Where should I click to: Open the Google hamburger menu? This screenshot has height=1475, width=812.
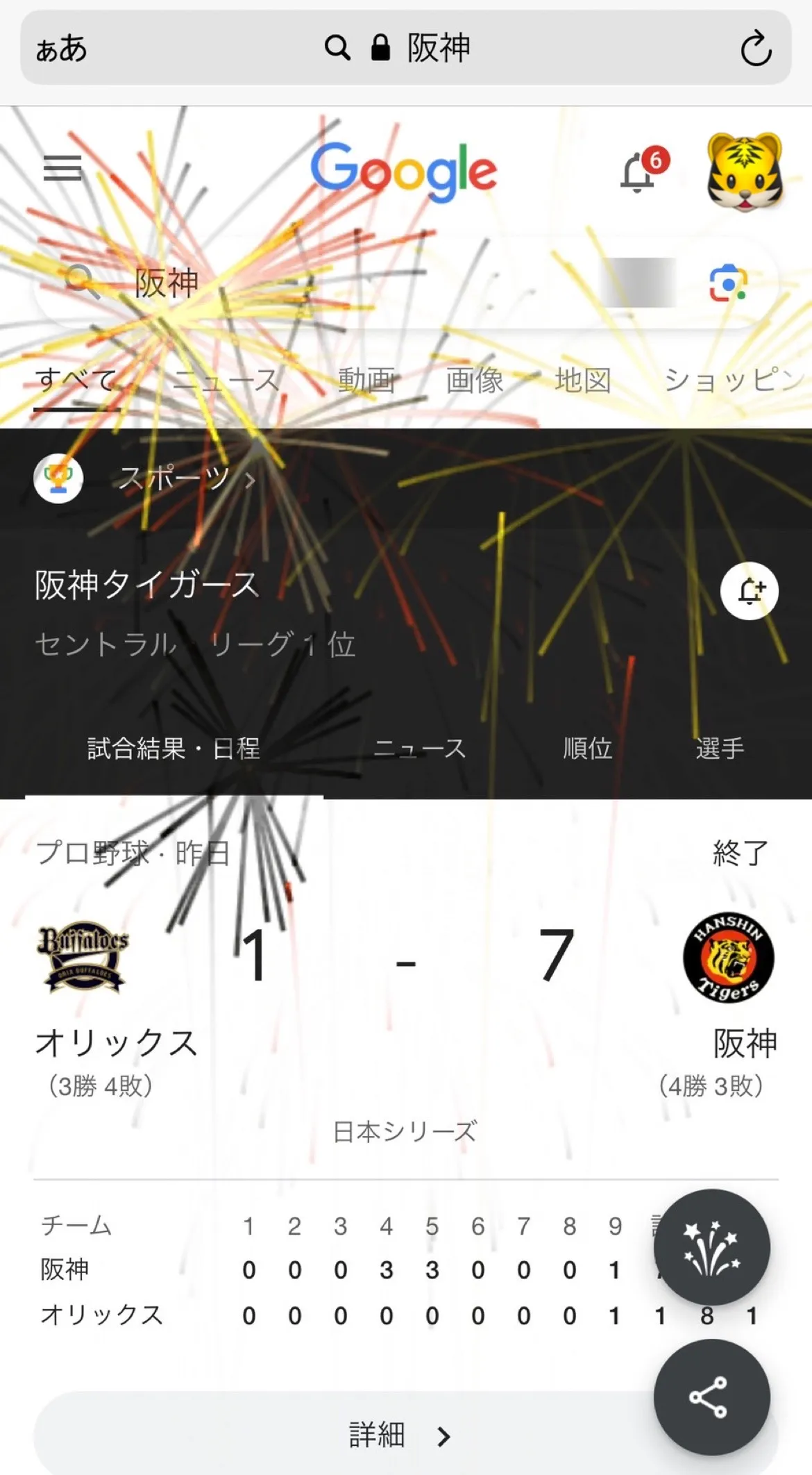click(x=62, y=168)
